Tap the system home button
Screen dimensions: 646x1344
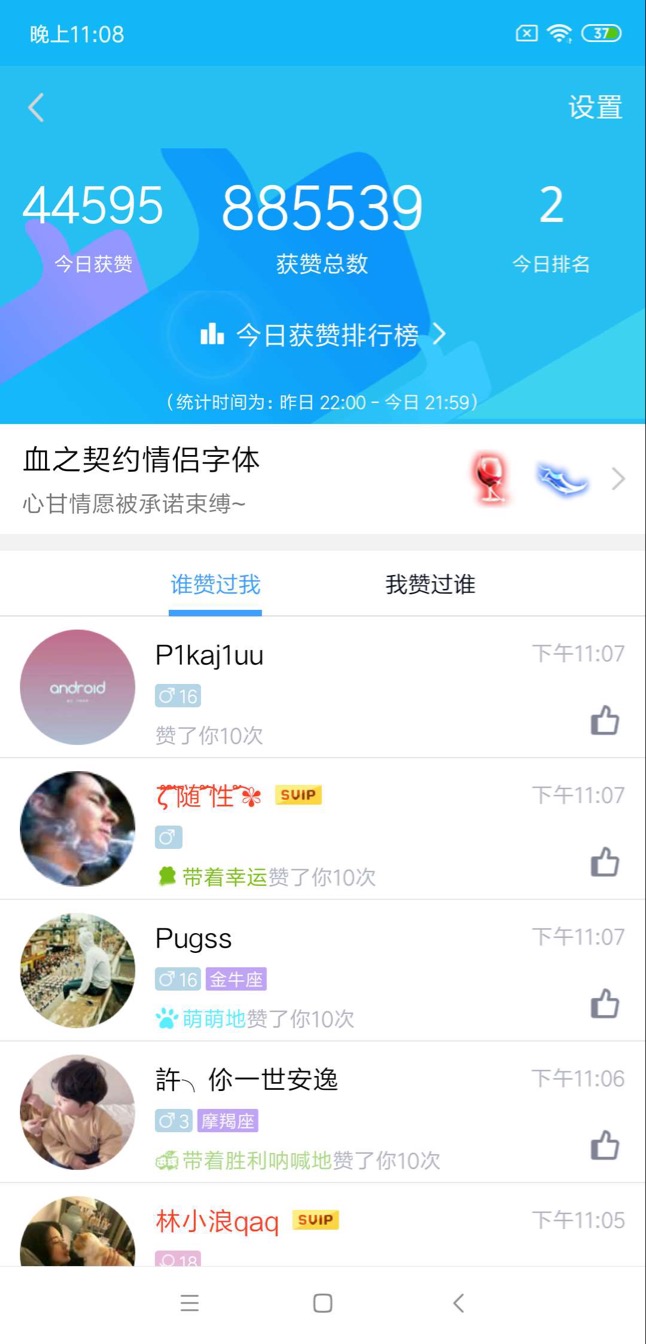pyautogui.click(x=322, y=1303)
